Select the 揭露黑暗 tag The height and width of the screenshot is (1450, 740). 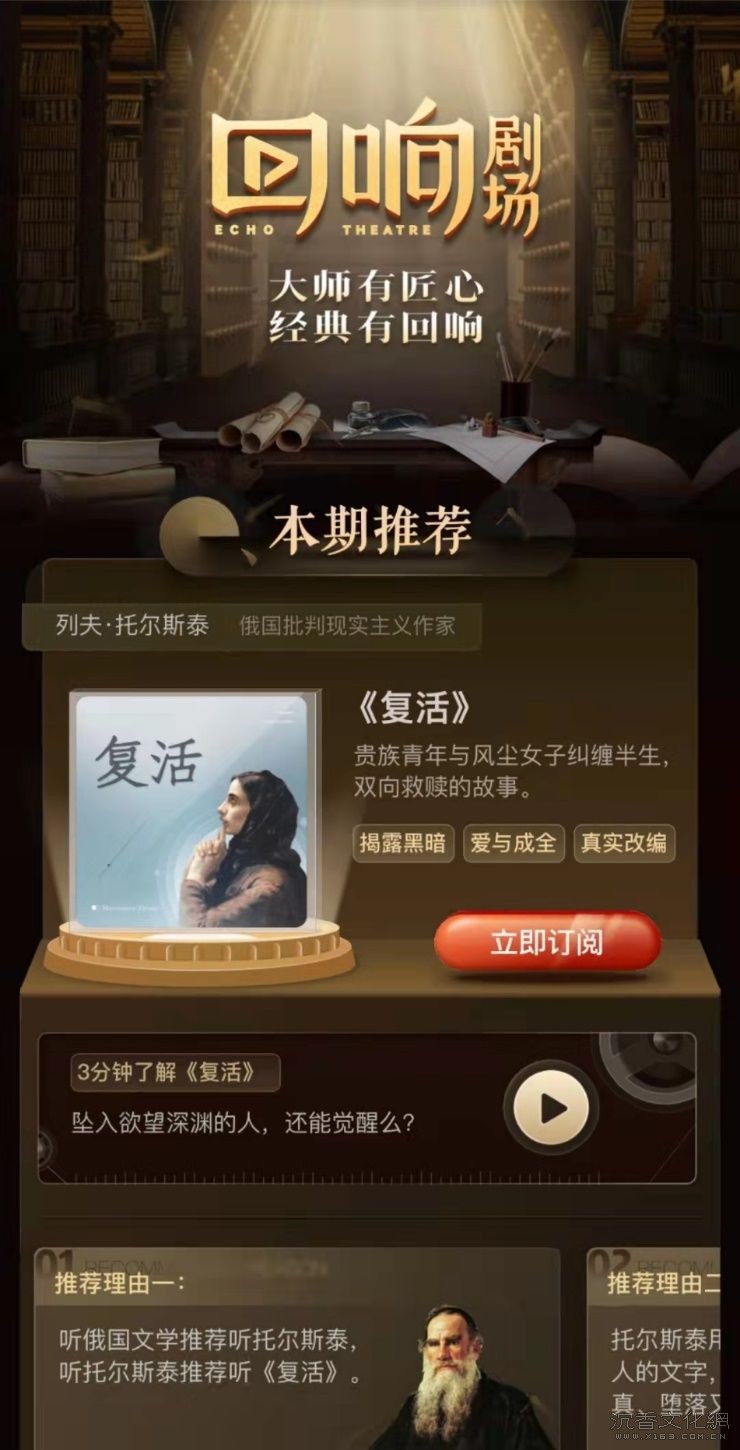pos(403,843)
